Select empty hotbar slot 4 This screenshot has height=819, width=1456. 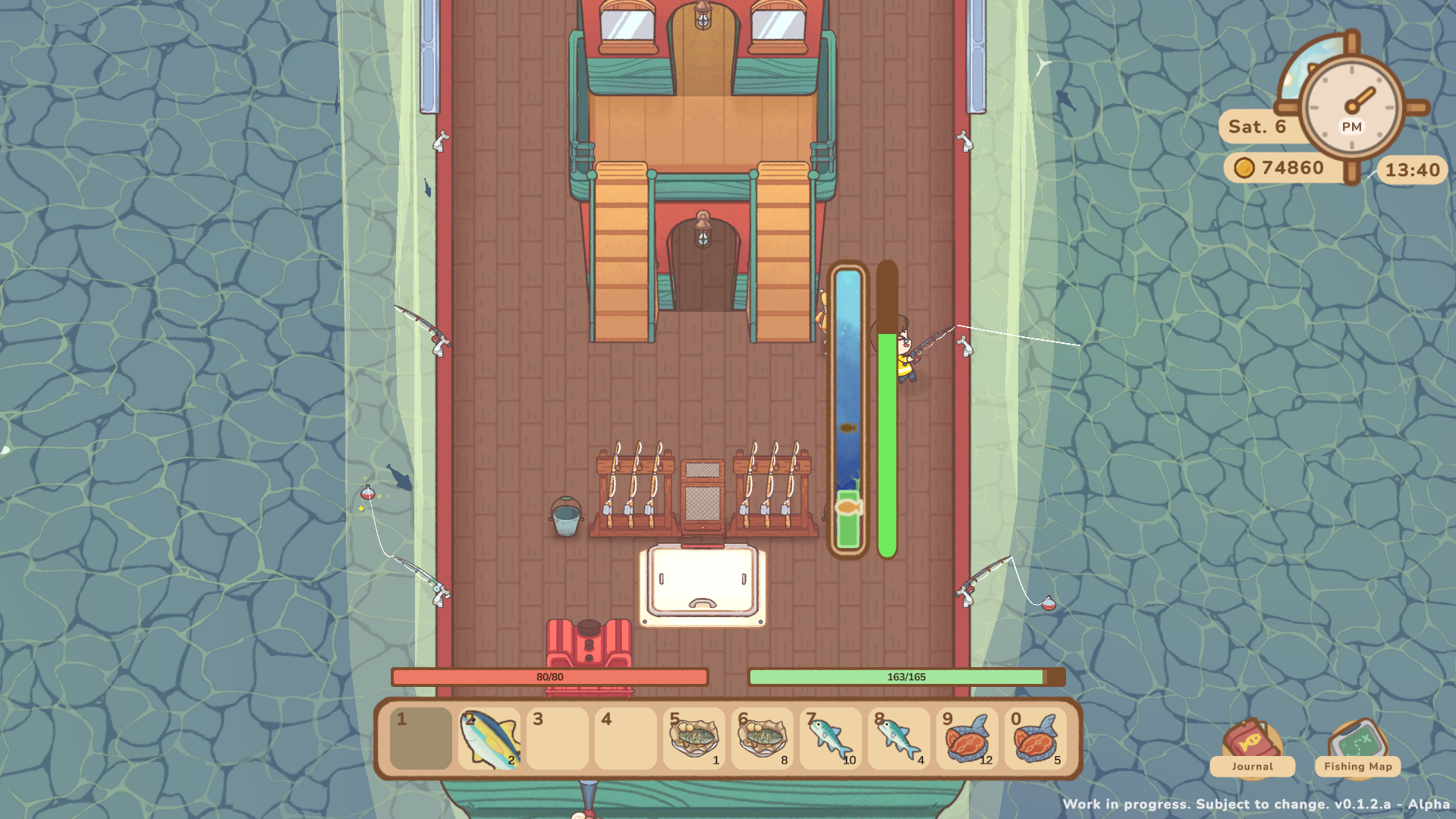[x=626, y=739]
